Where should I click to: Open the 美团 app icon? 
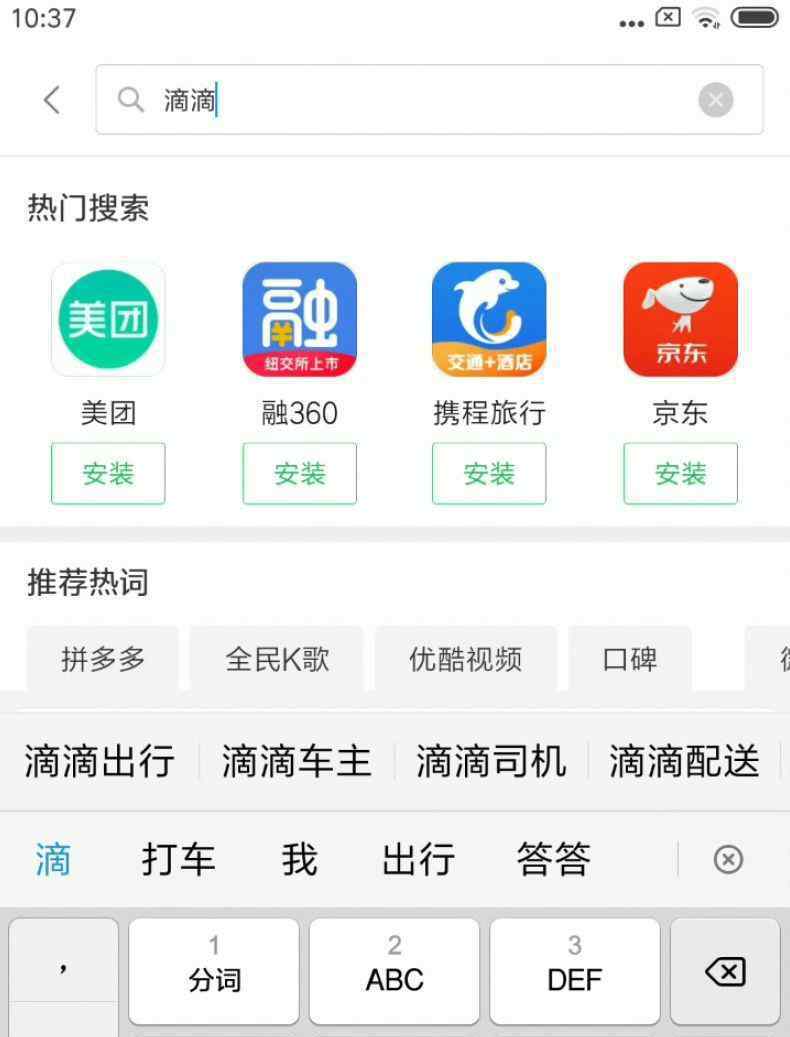click(108, 320)
